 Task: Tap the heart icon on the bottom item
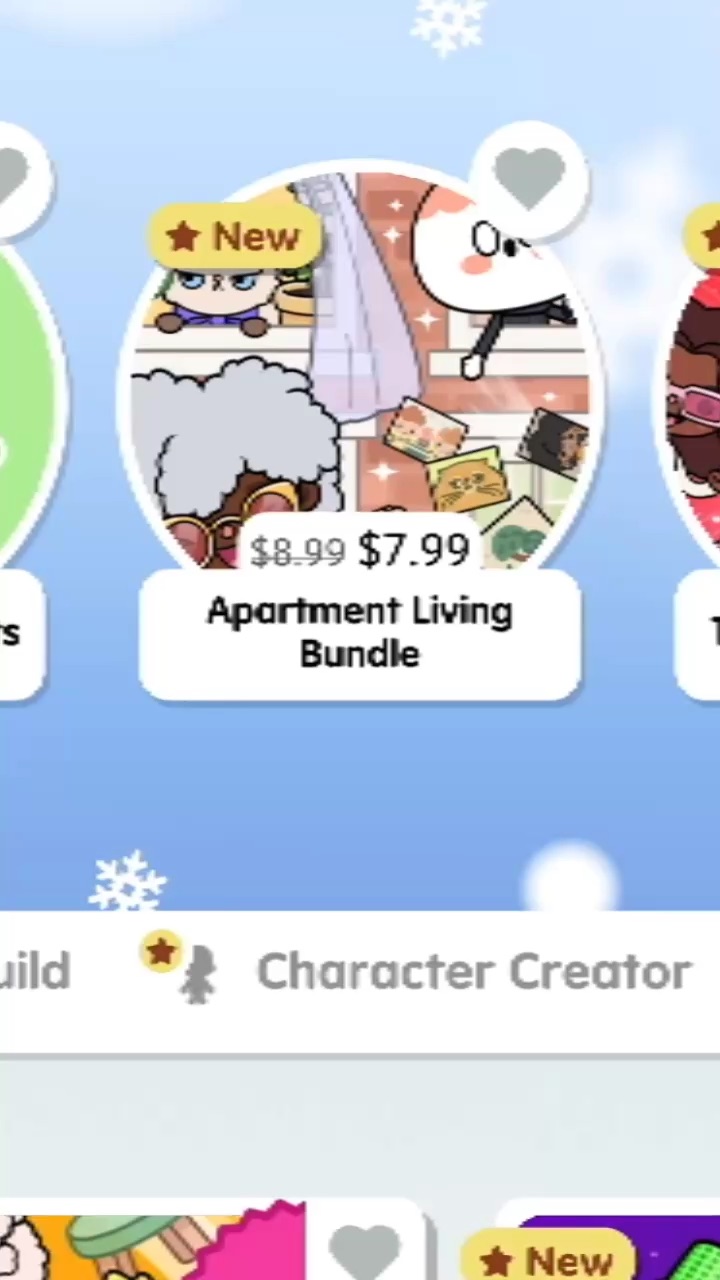click(365, 1250)
